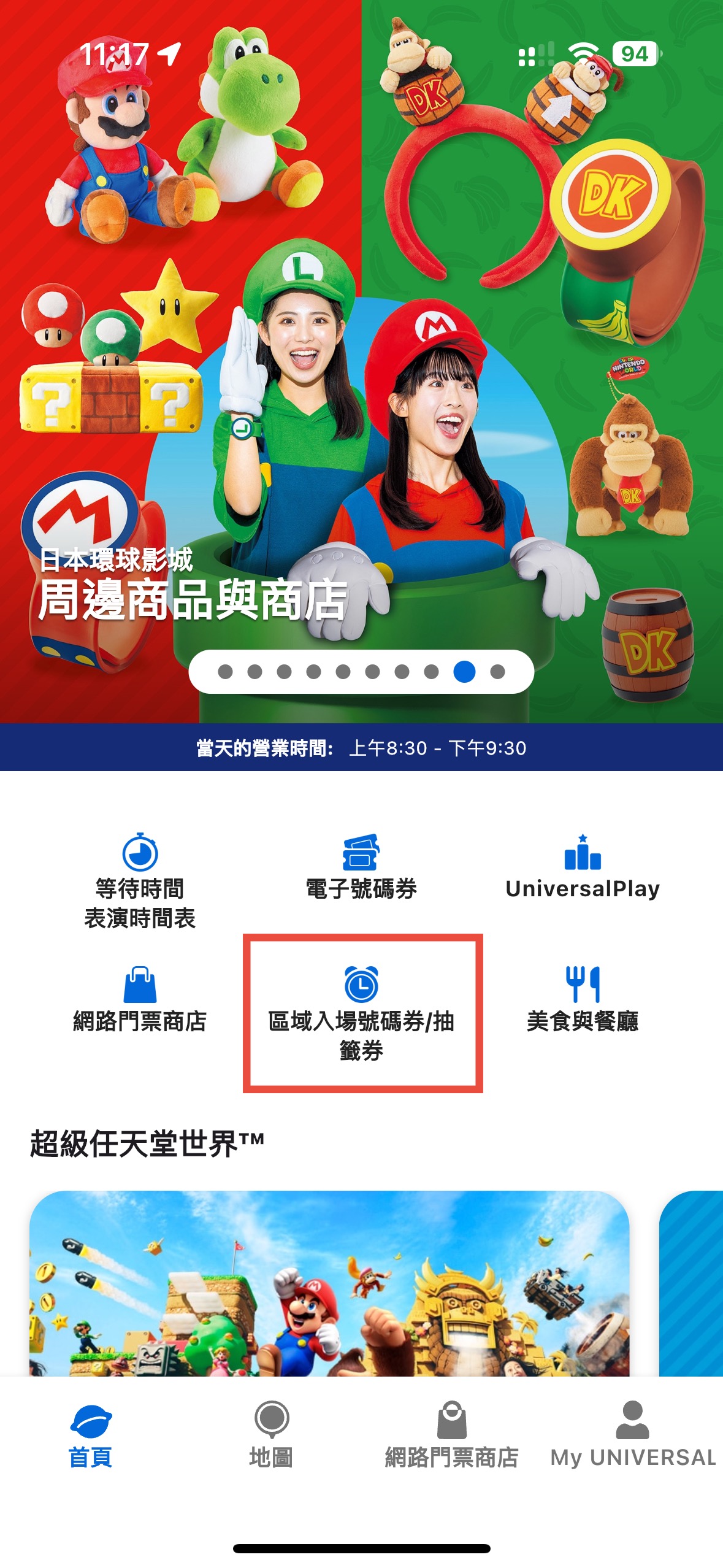Open the 網路門票商店 grid shortcut
This screenshot has height=1568, width=723.
(x=140, y=1001)
